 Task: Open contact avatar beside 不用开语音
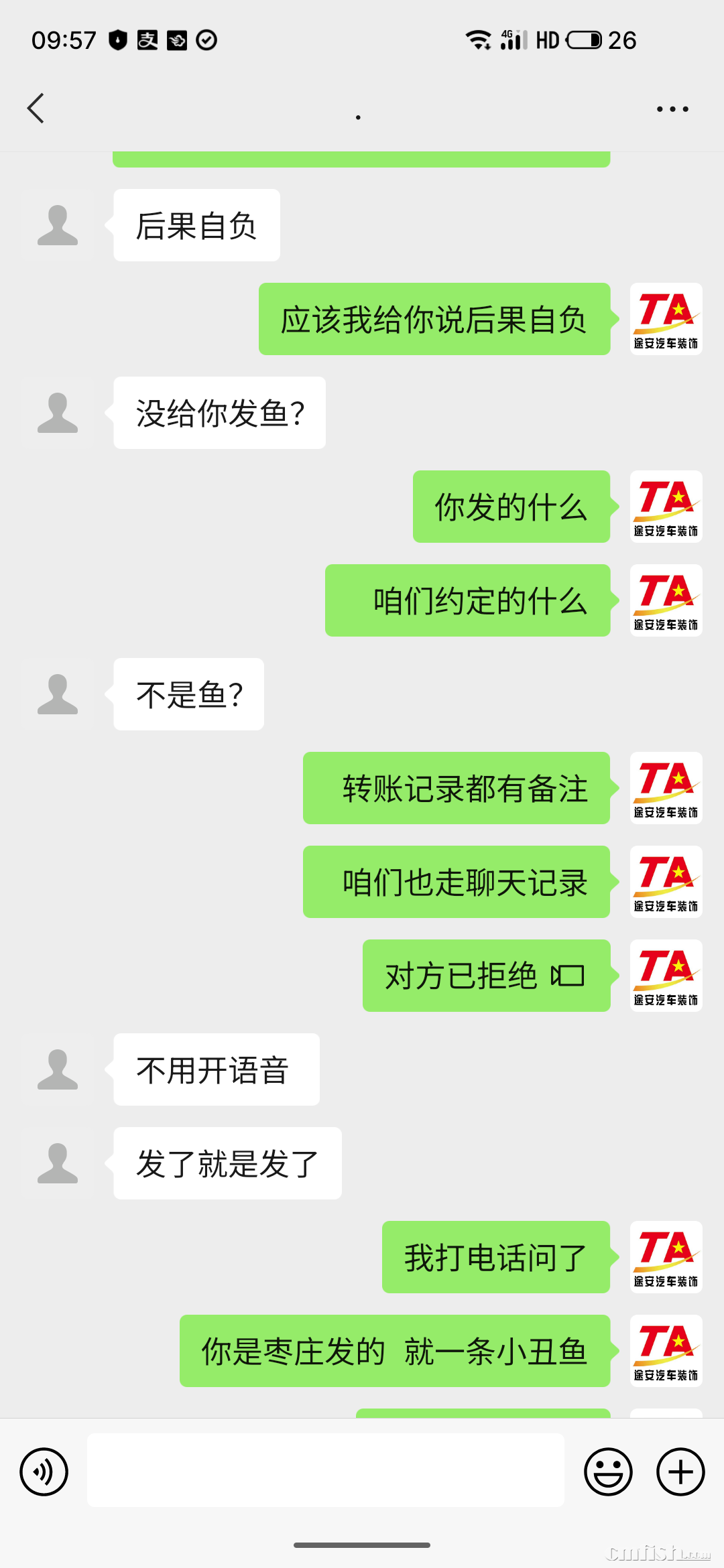(58, 1069)
